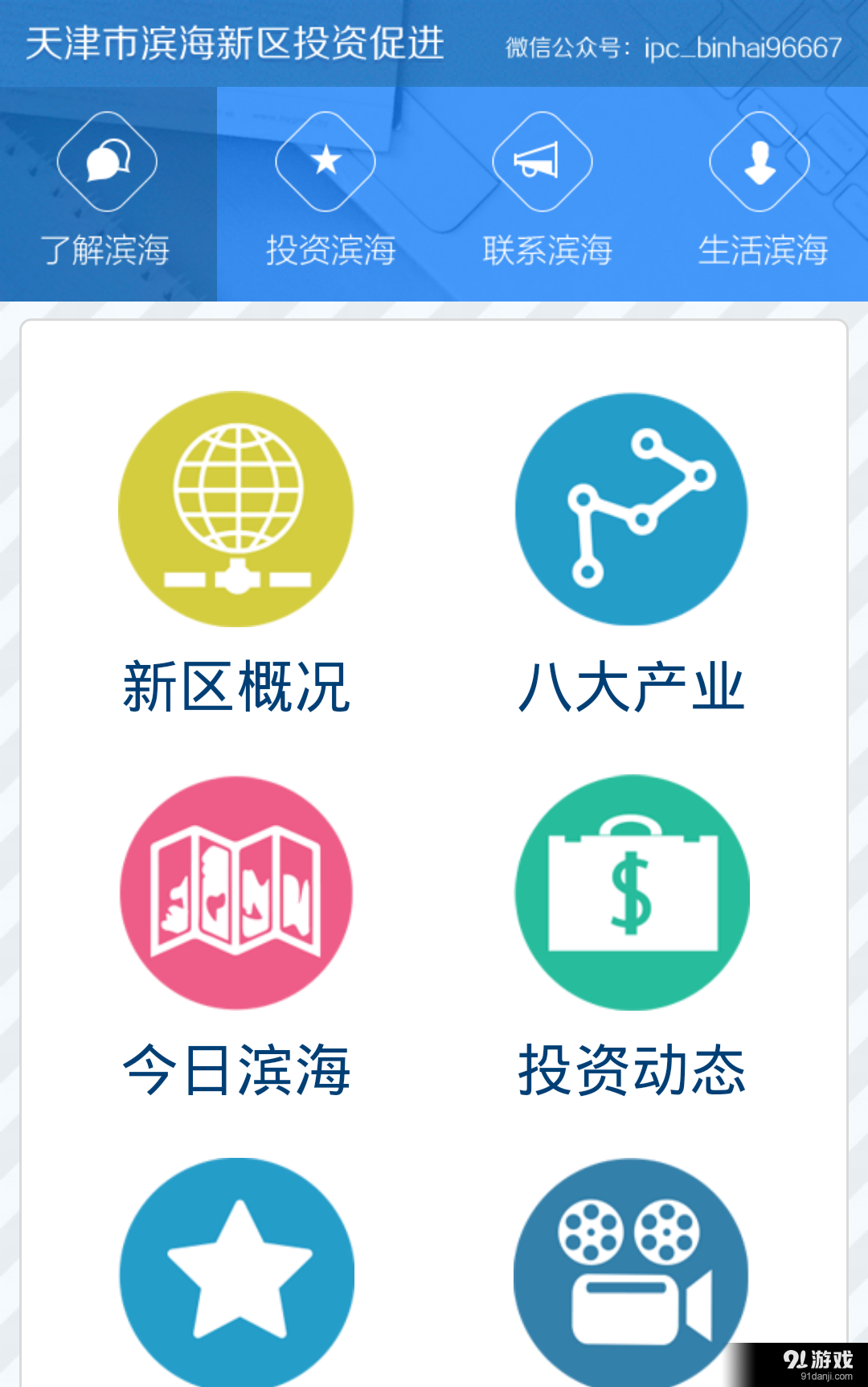Click the 投资动态 text label
868x1387 pixels.
[x=632, y=1069]
